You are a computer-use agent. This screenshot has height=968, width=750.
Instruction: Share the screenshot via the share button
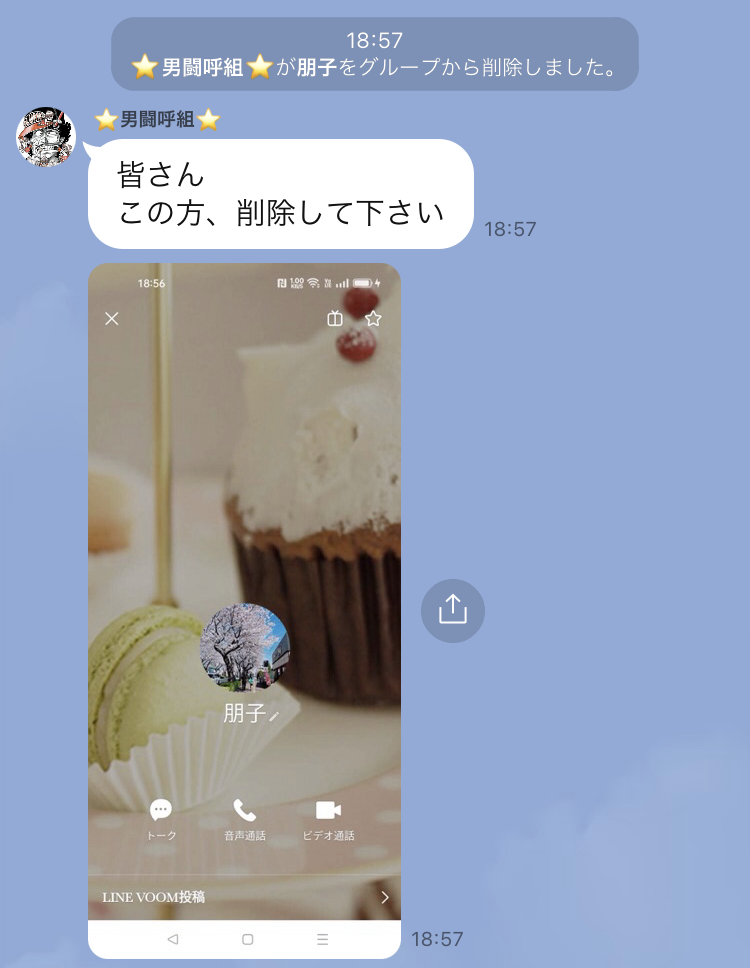click(x=453, y=610)
